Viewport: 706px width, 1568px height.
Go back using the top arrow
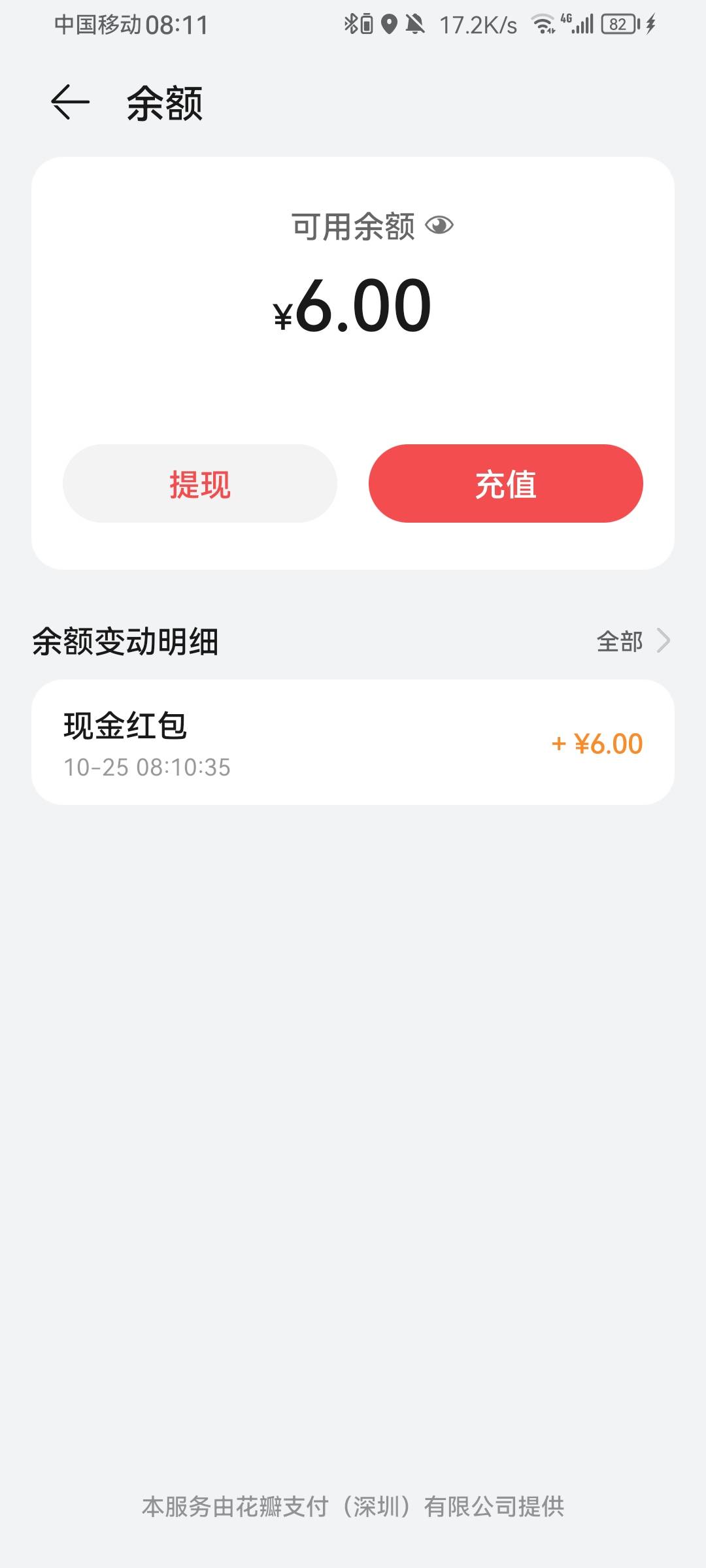tap(70, 103)
